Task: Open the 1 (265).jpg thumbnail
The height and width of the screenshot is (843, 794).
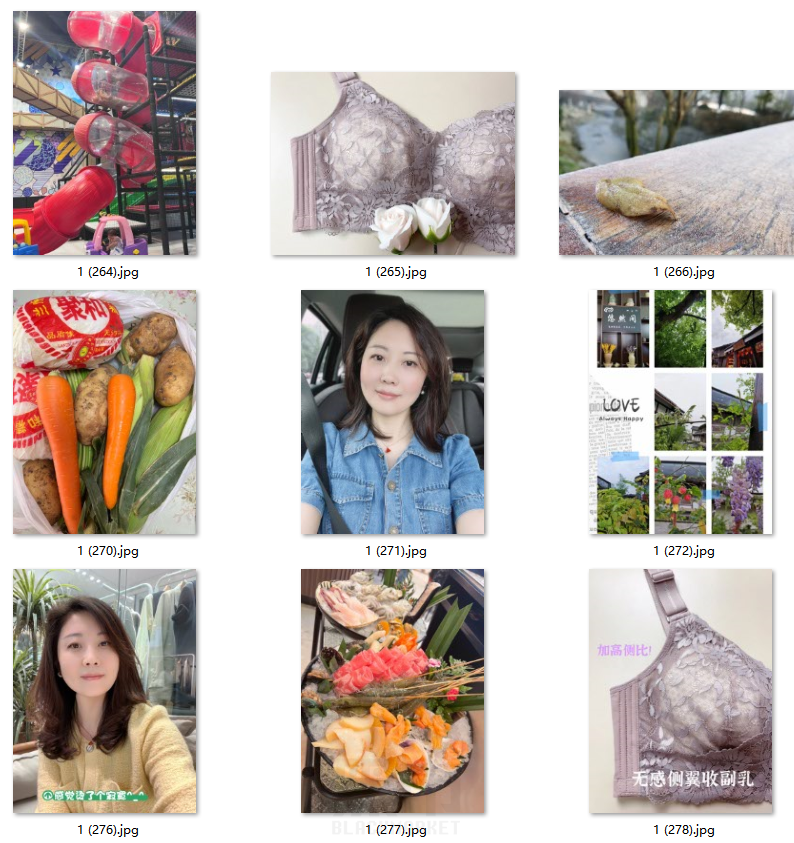Action: click(x=393, y=163)
